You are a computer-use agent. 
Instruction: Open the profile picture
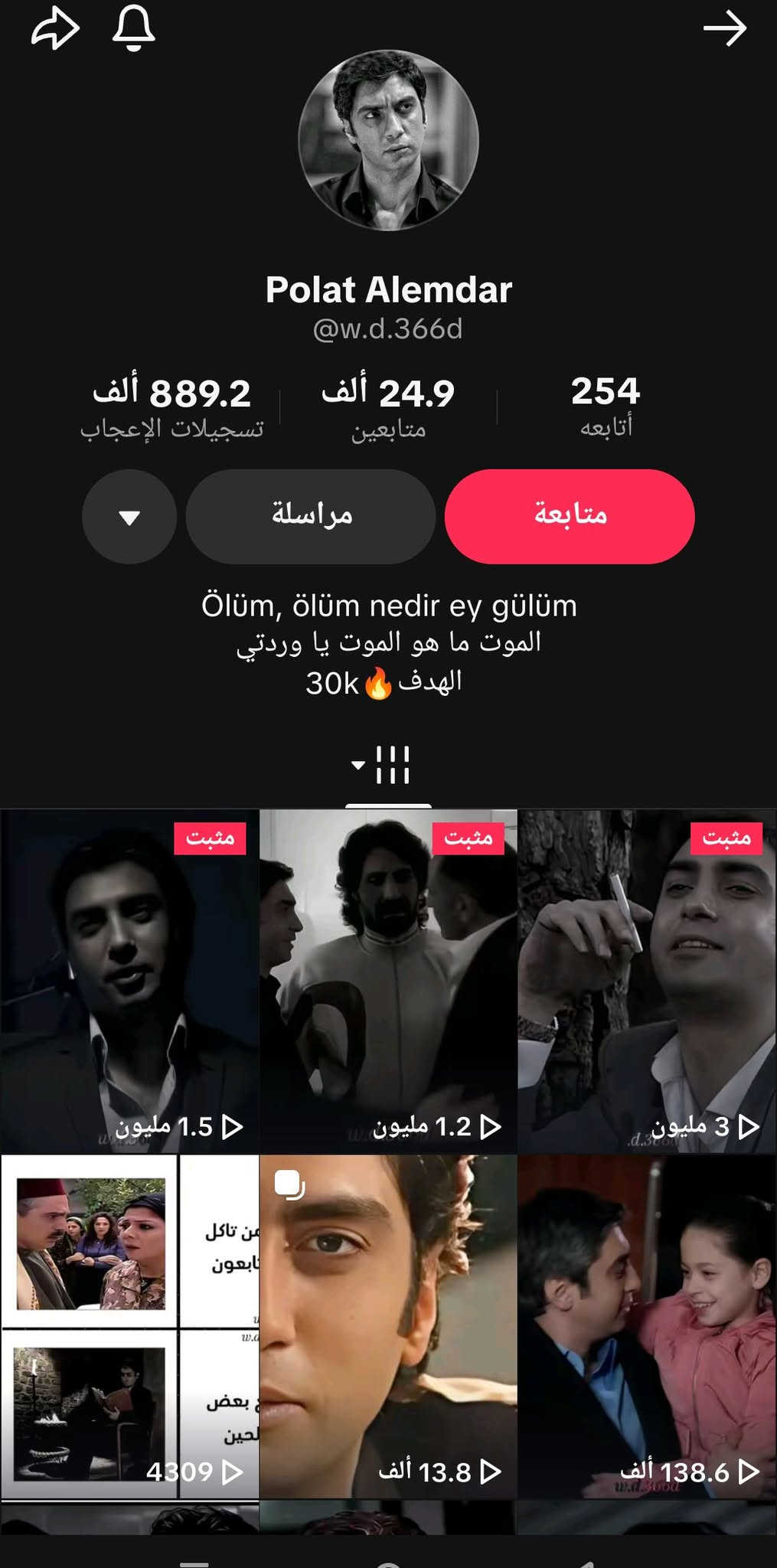tap(388, 141)
